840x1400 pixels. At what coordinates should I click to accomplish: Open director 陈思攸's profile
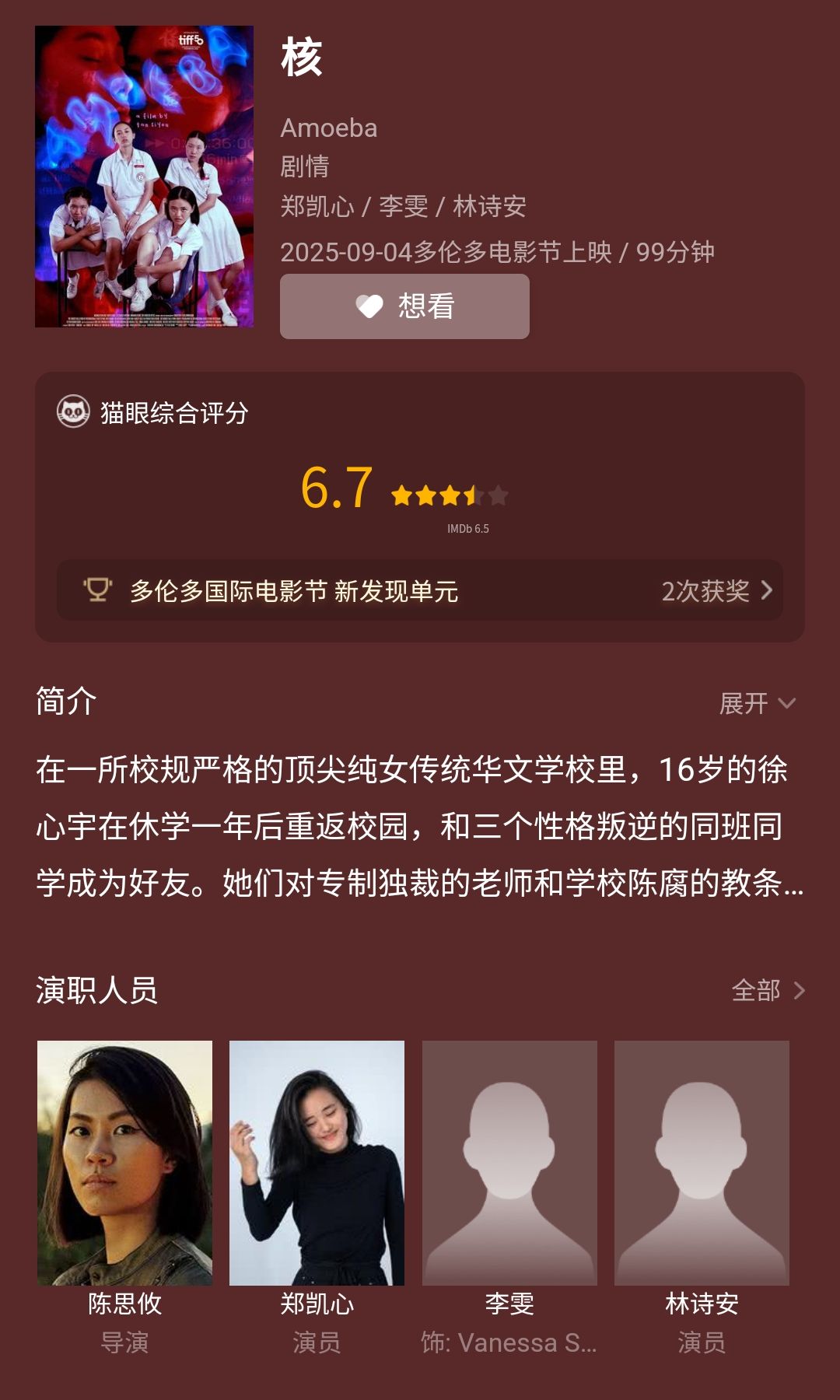(124, 1163)
